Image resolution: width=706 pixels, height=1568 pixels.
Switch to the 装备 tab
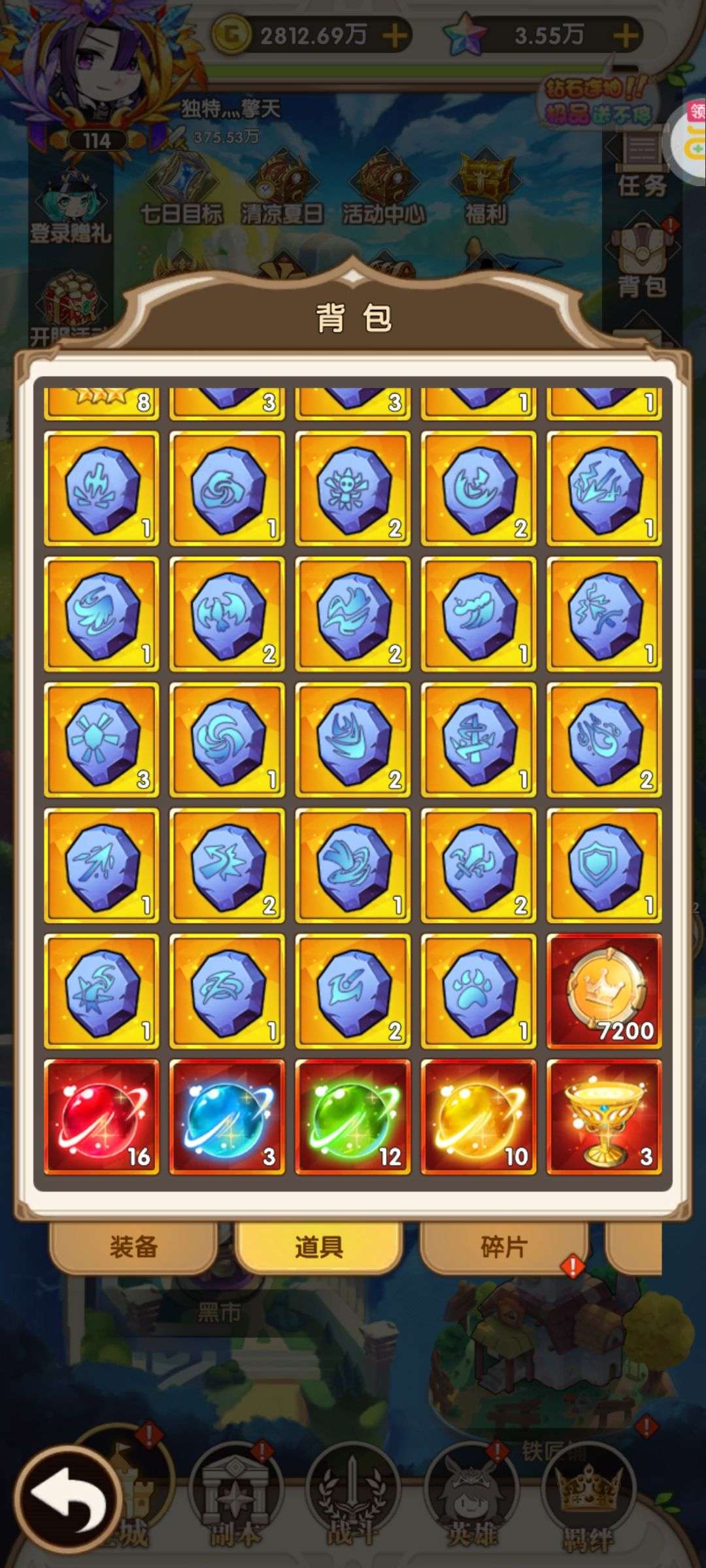[133, 1247]
